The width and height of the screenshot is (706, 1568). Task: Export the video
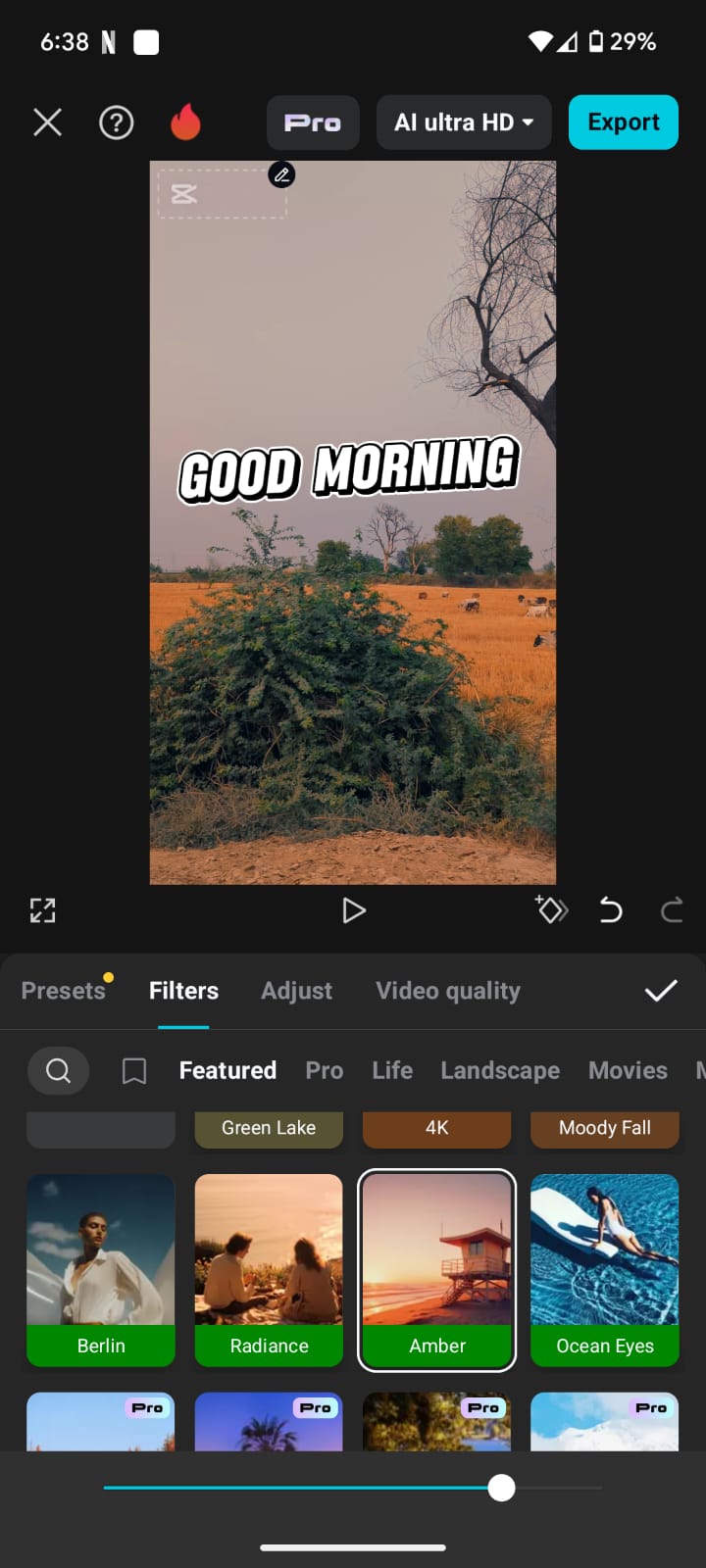[x=623, y=122]
